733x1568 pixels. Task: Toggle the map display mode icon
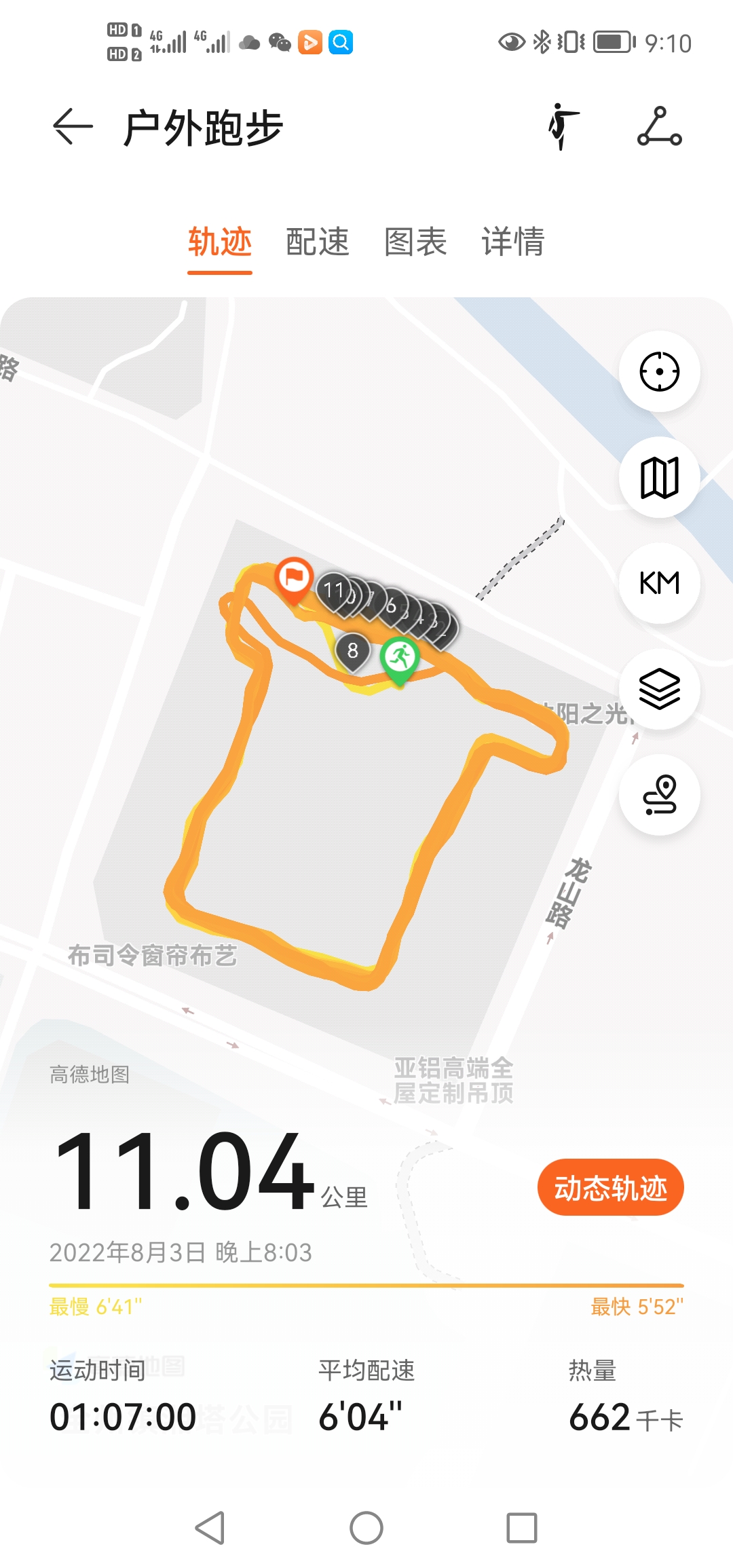[x=659, y=478]
